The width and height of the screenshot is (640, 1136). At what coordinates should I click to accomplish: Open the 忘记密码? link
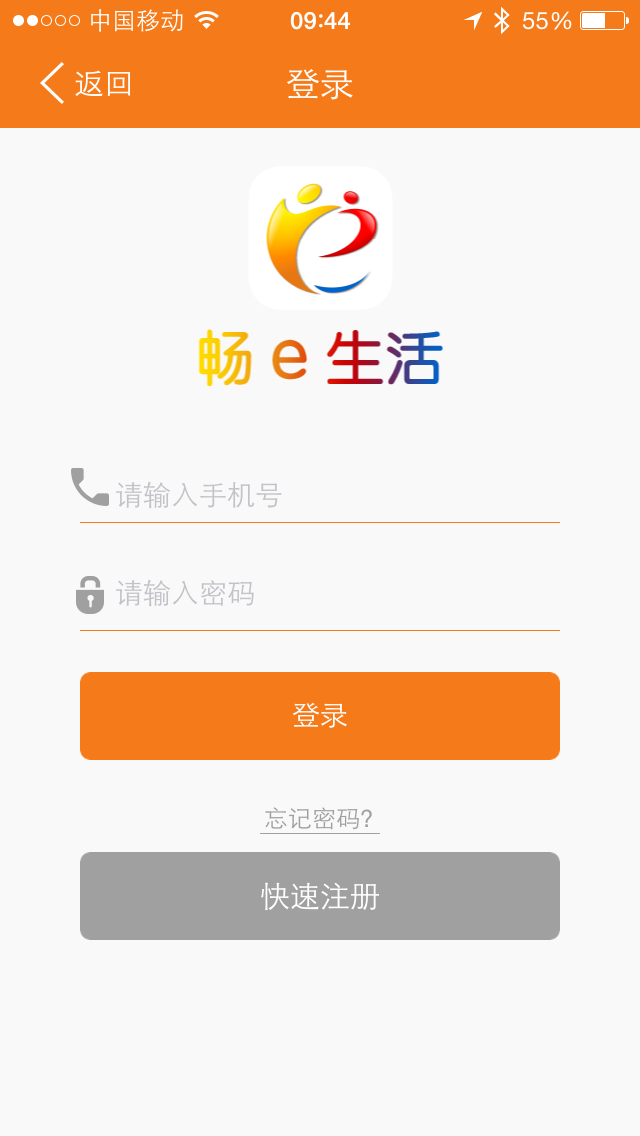tap(319, 820)
